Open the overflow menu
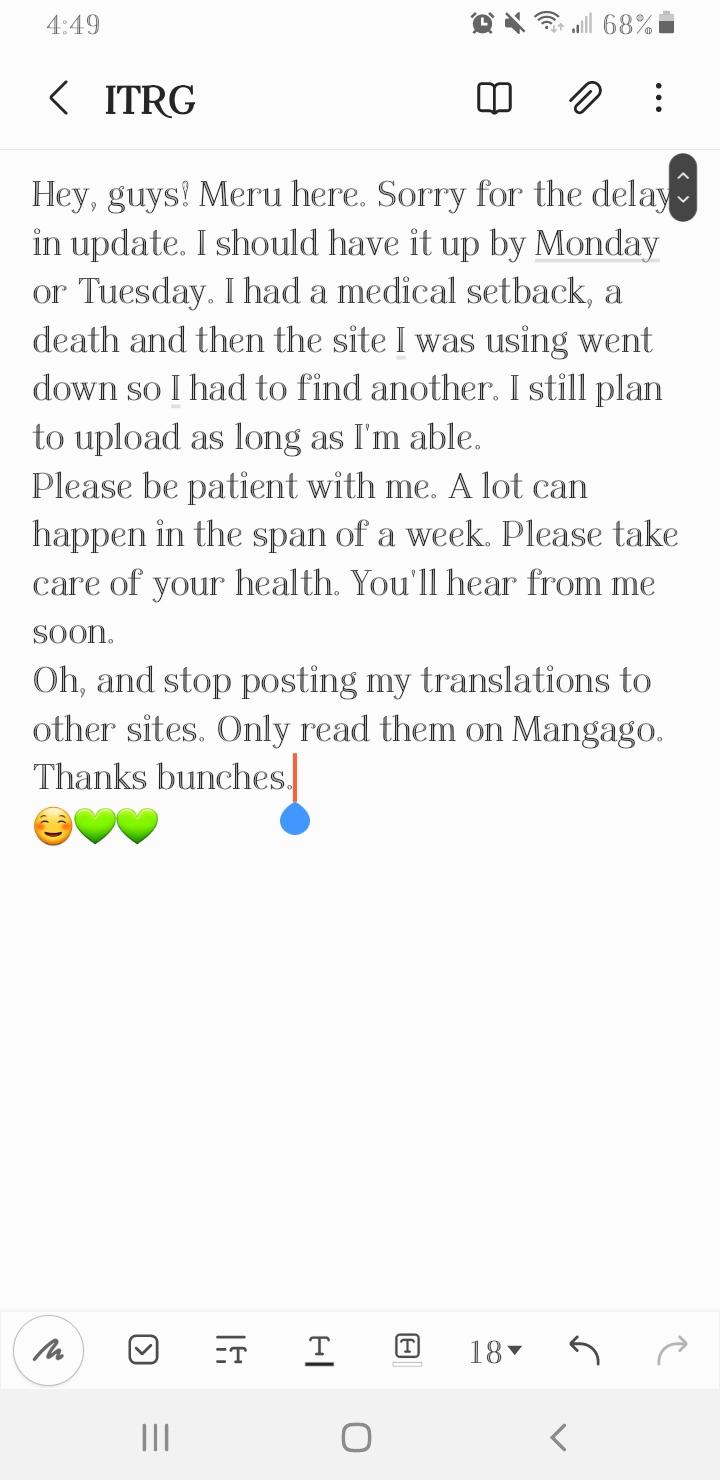 pyautogui.click(x=658, y=98)
